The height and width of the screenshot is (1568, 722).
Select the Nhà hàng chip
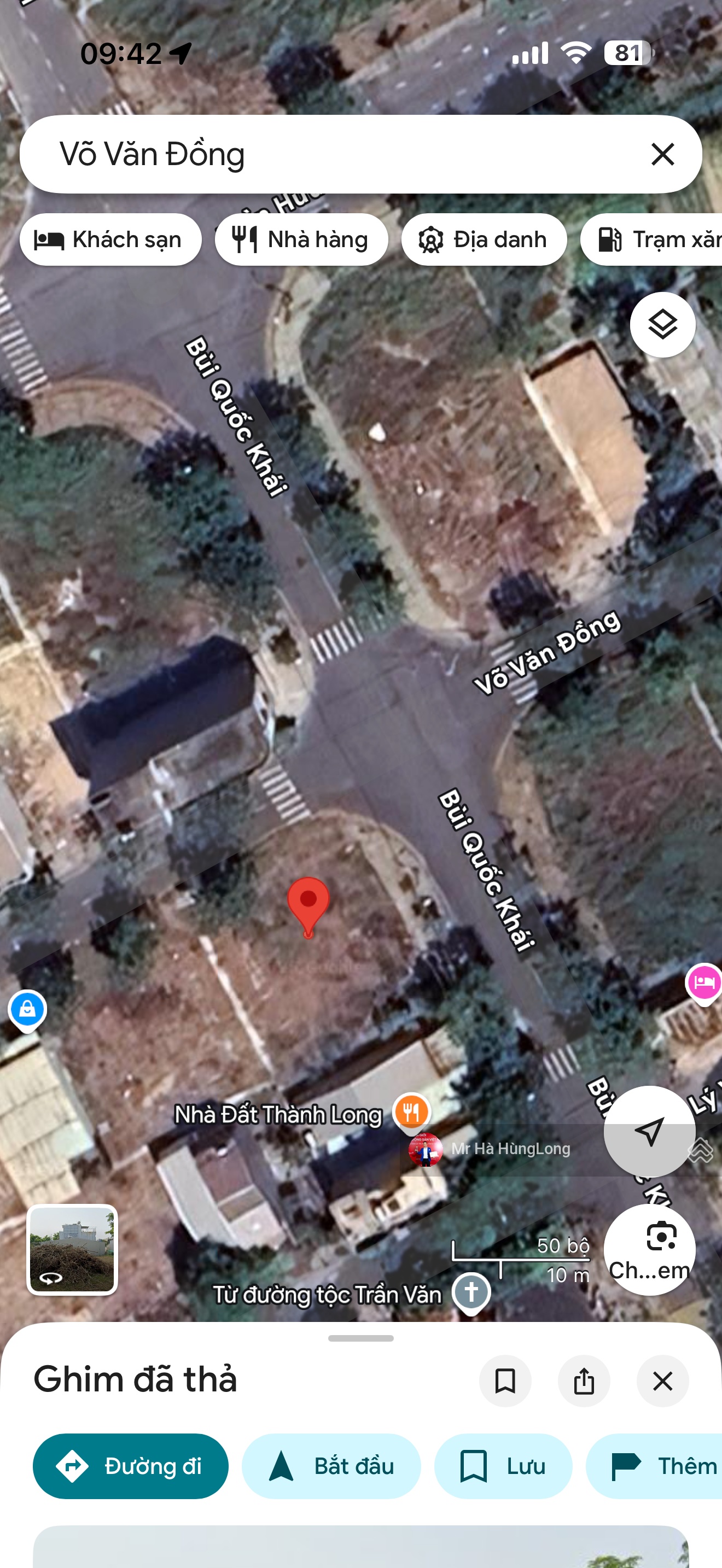(301, 239)
